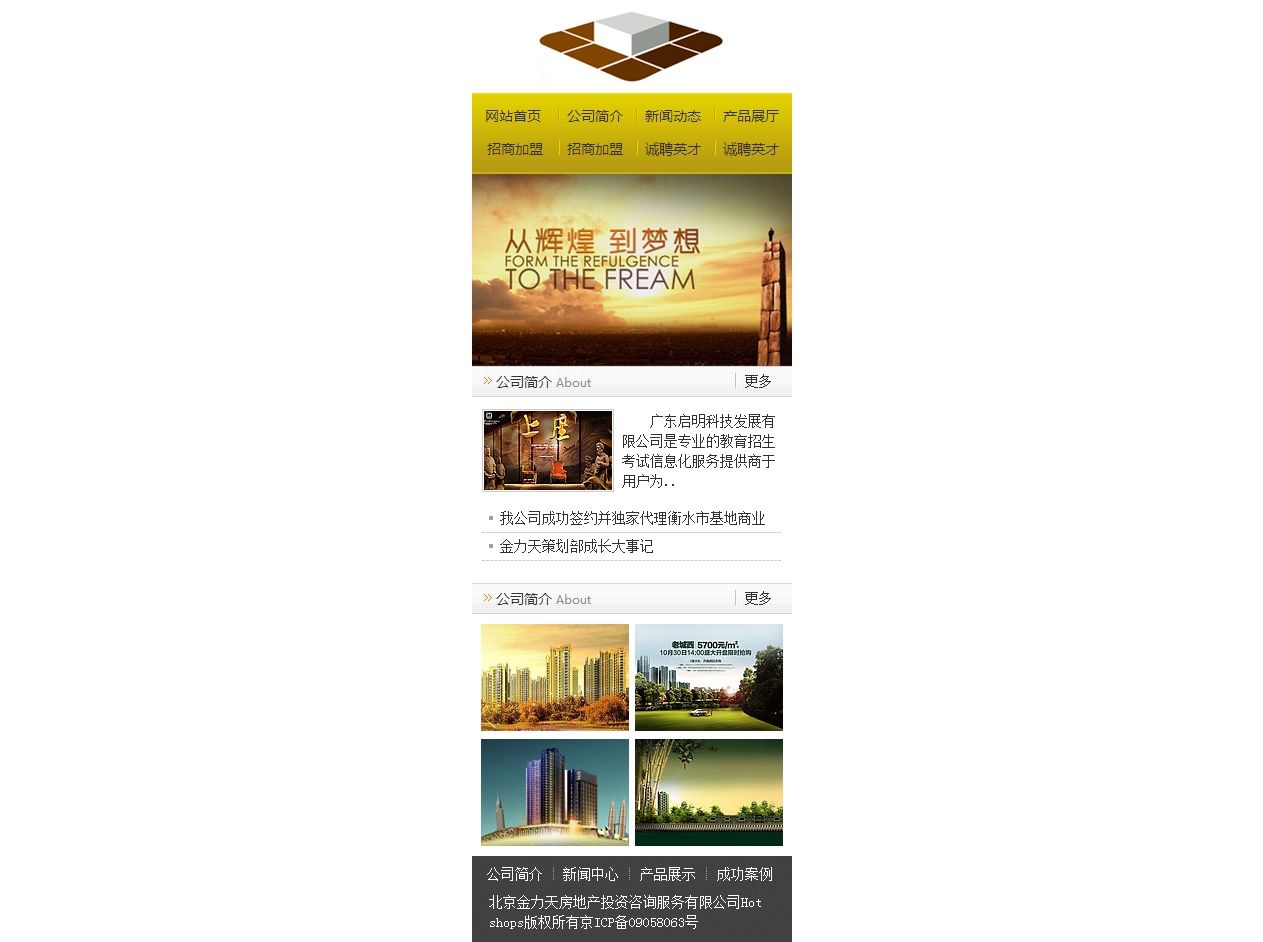Screen dimensions: 1263x942
Task: Tap 更多 in the header above building photos
Action: tap(758, 598)
